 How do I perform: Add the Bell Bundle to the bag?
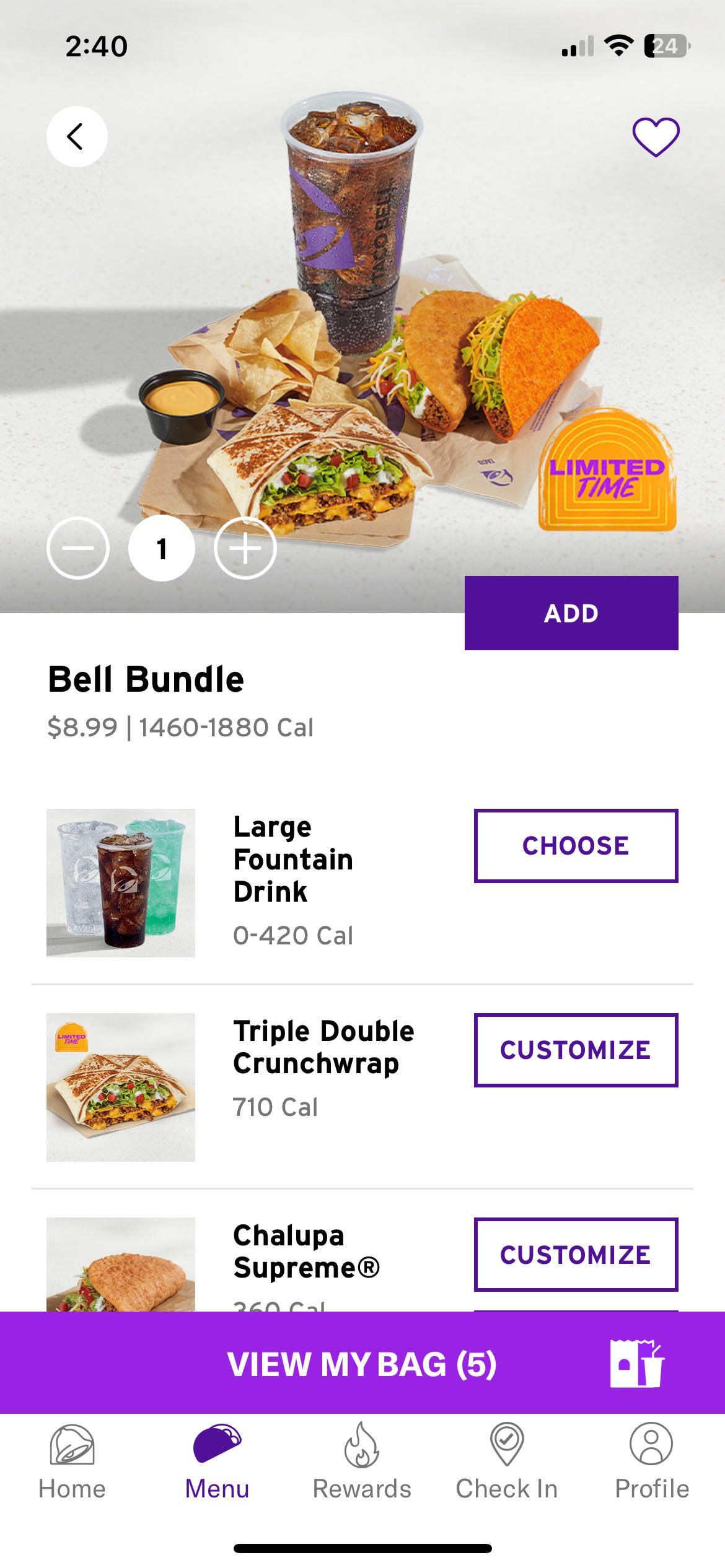pyautogui.click(x=571, y=613)
